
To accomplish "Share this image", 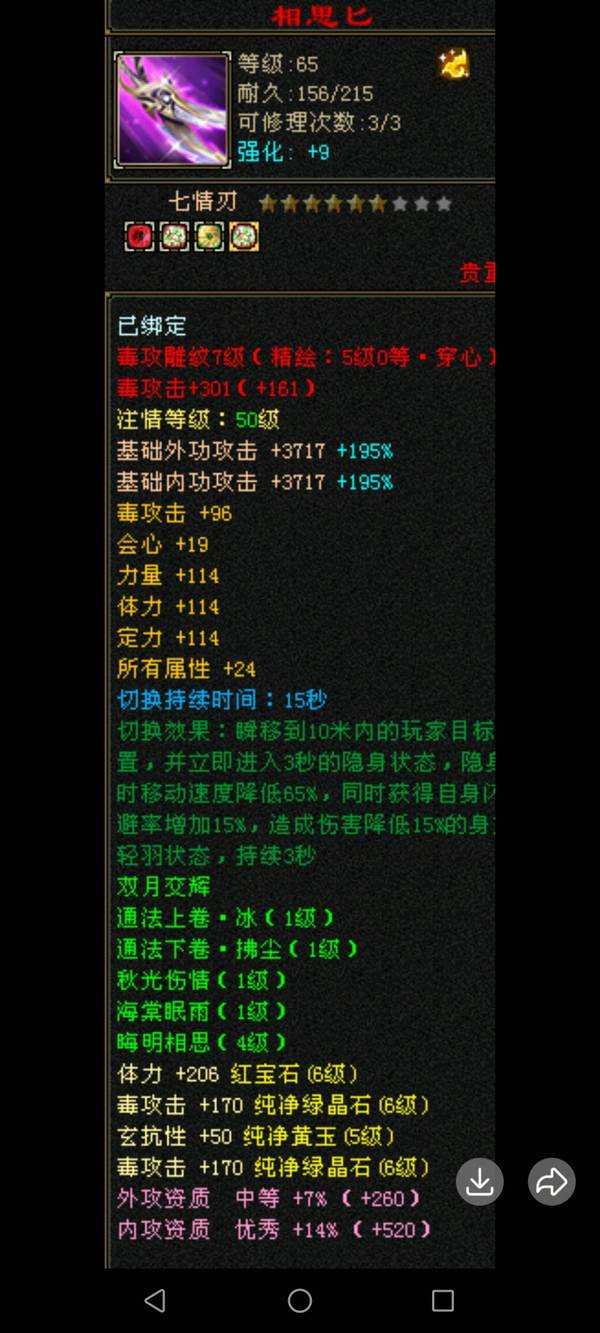I will [x=551, y=1182].
